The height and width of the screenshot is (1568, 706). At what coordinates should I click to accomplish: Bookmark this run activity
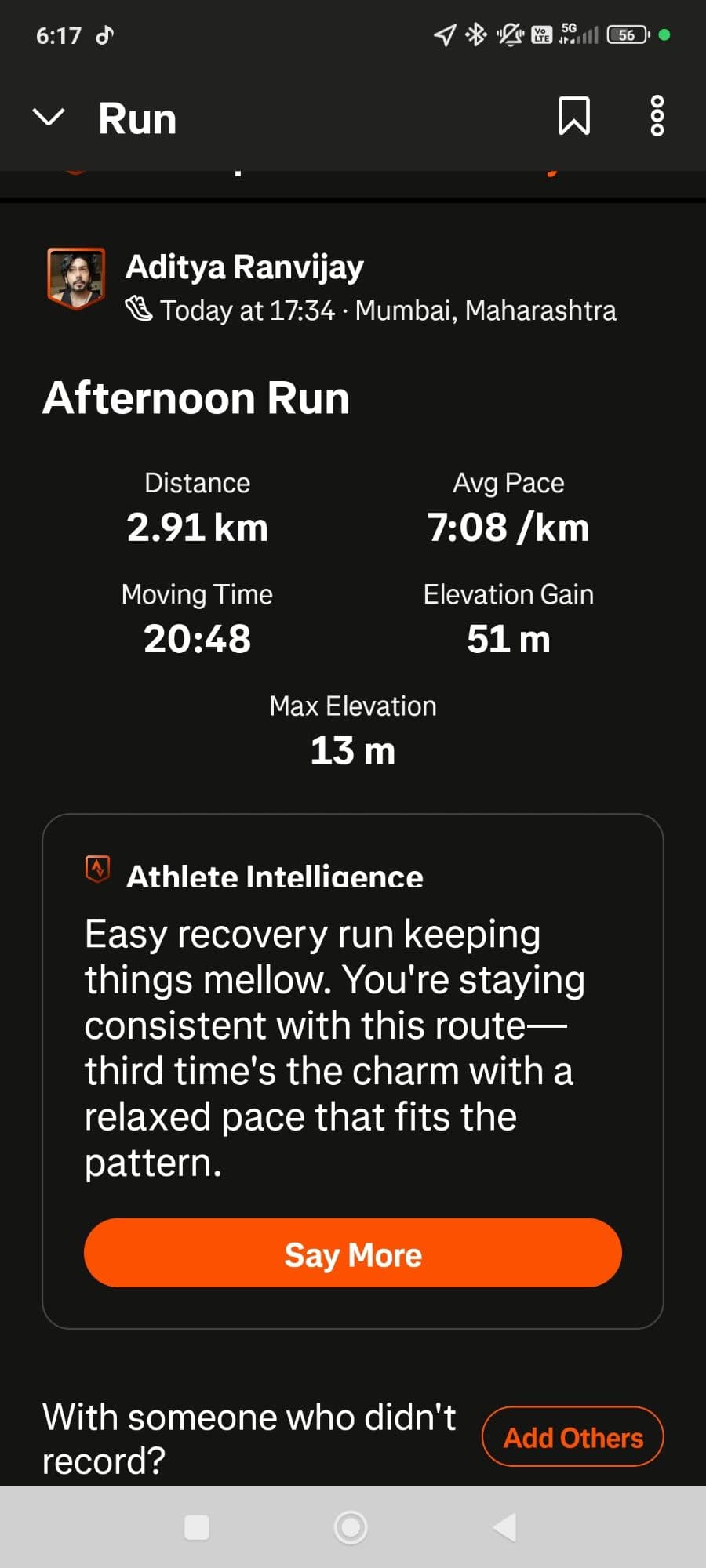click(x=573, y=116)
